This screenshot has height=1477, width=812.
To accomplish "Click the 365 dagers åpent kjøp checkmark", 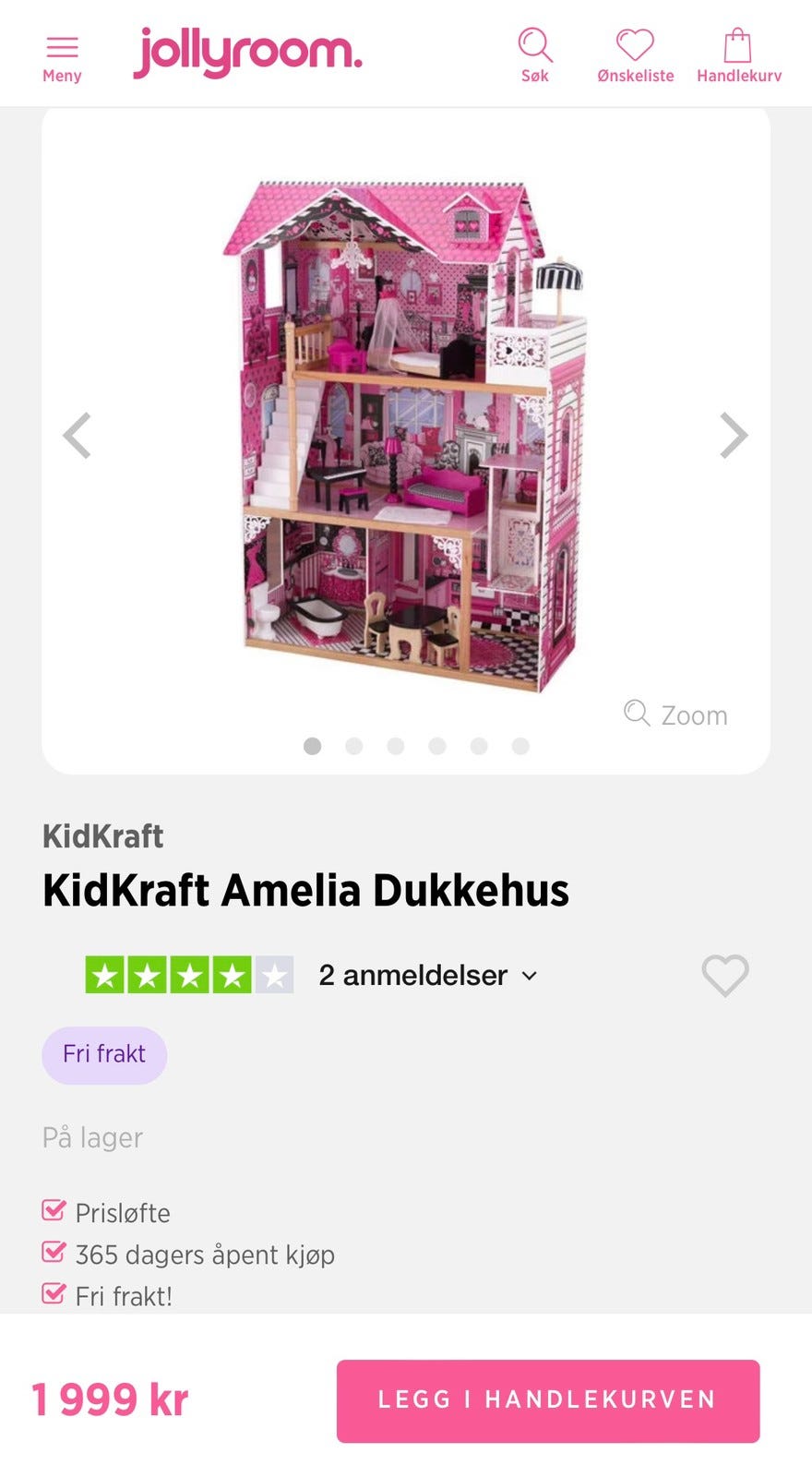I will (x=53, y=1253).
